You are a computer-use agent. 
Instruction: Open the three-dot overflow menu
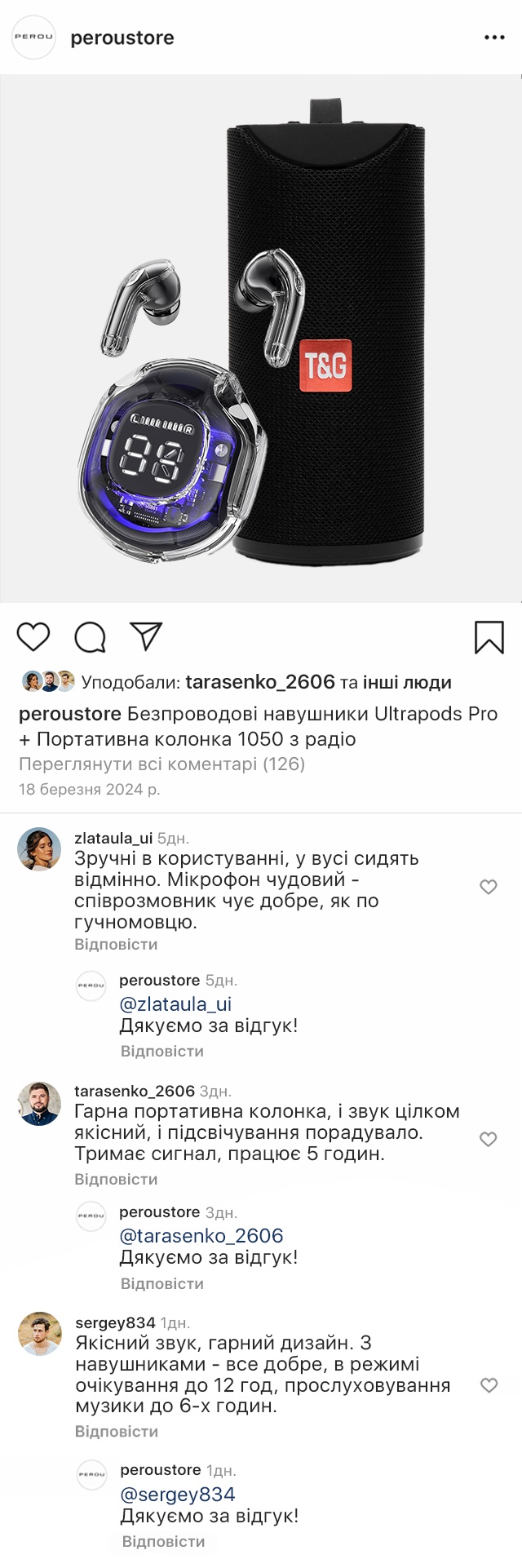click(494, 38)
